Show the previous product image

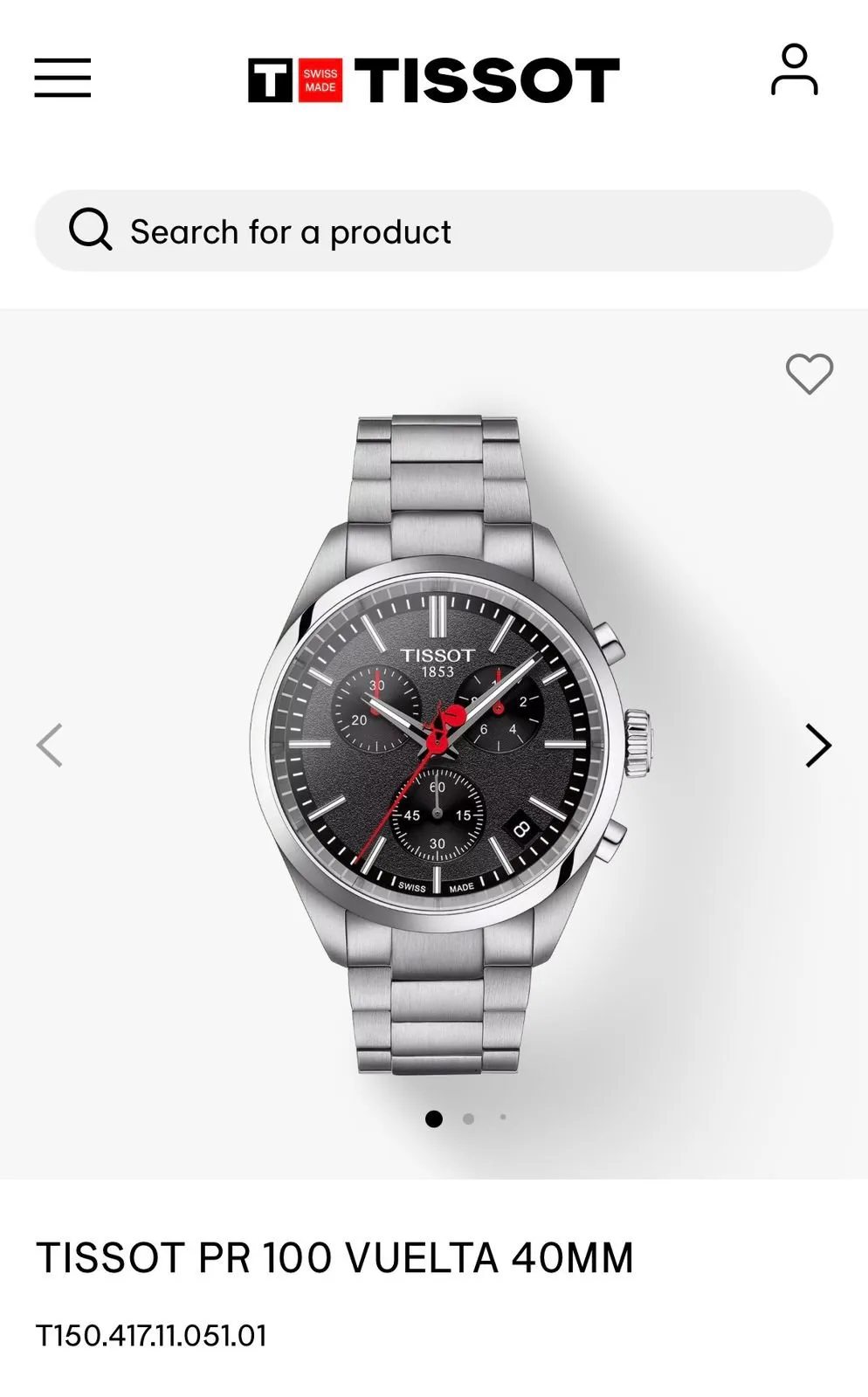[50, 745]
